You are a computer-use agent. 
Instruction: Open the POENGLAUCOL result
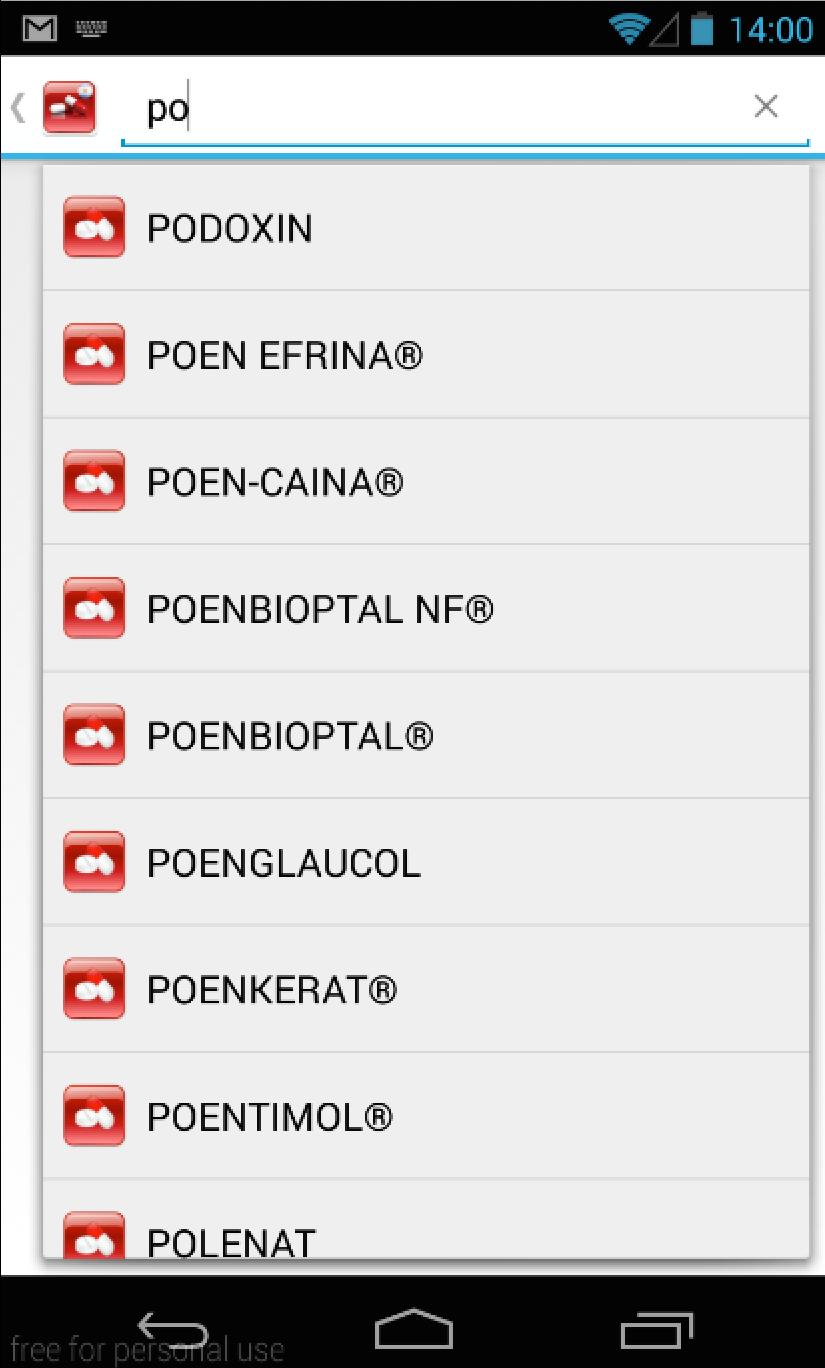coord(426,863)
